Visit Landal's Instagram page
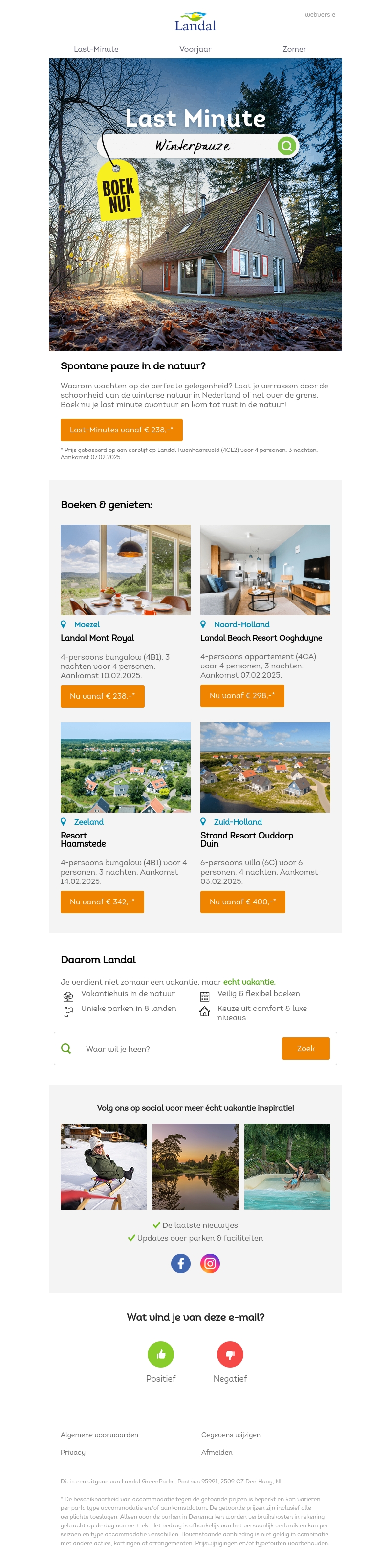This screenshot has height=1568, width=391. click(x=210, y=1264)
